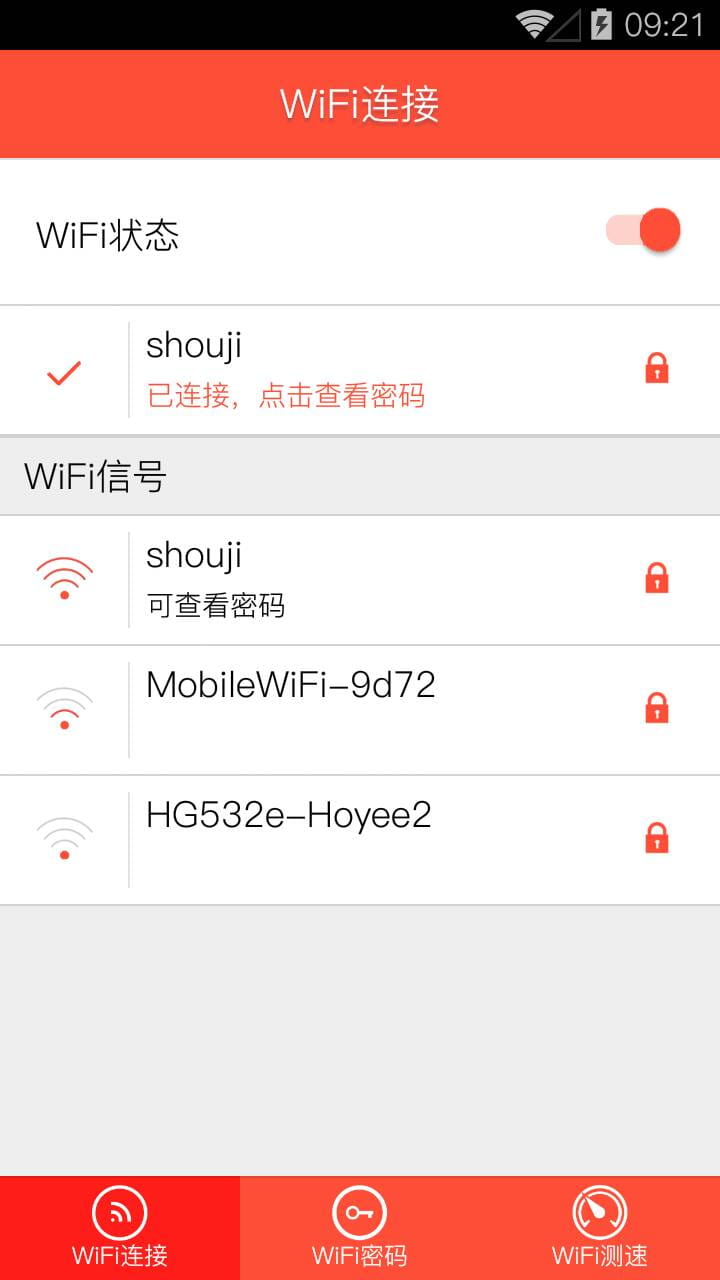Click the WiFi信号 section header
The height and width of the screenshot is (1280, 720).
(97, 474)
